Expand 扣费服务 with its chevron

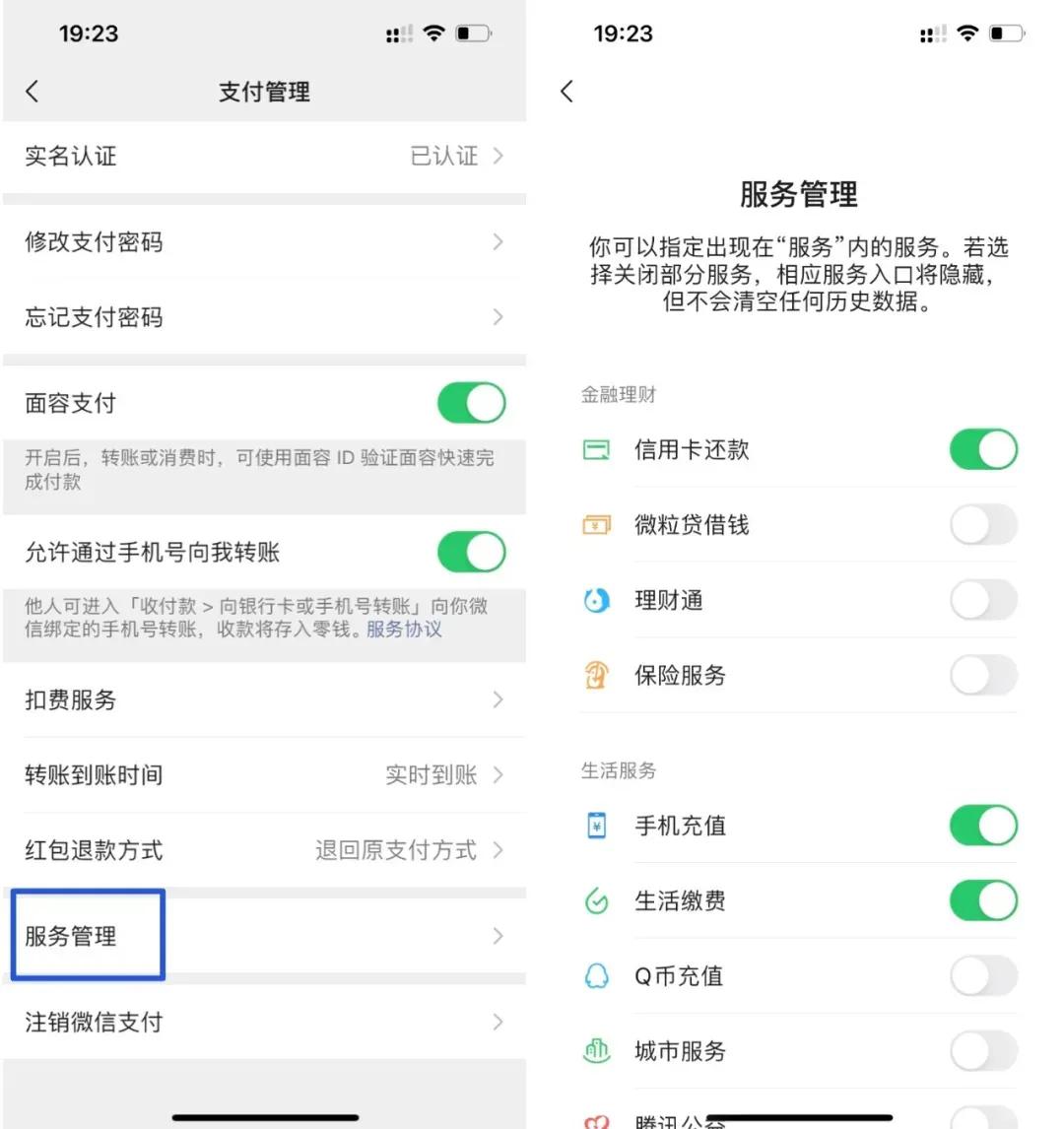498,700
